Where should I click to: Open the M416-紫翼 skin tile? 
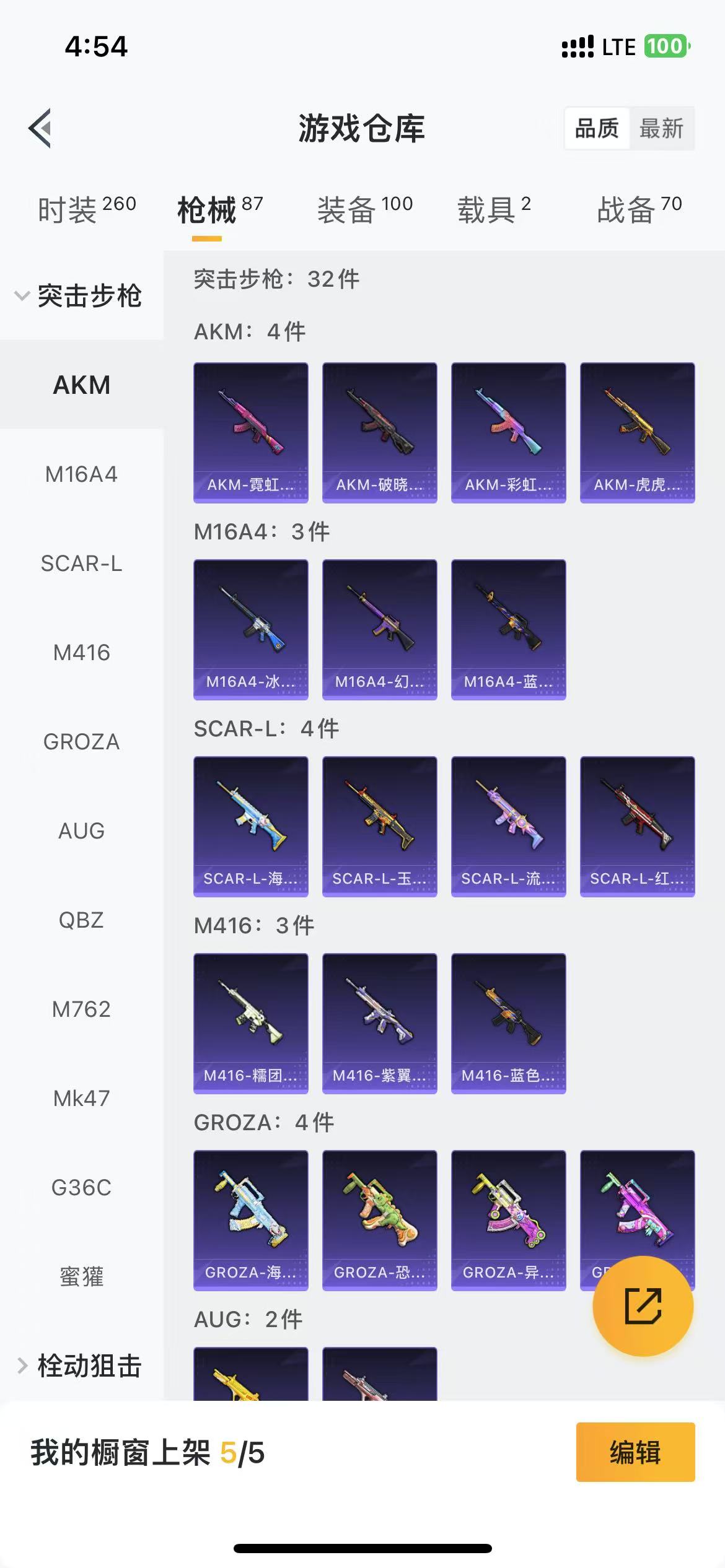[x=379, y=1023]
